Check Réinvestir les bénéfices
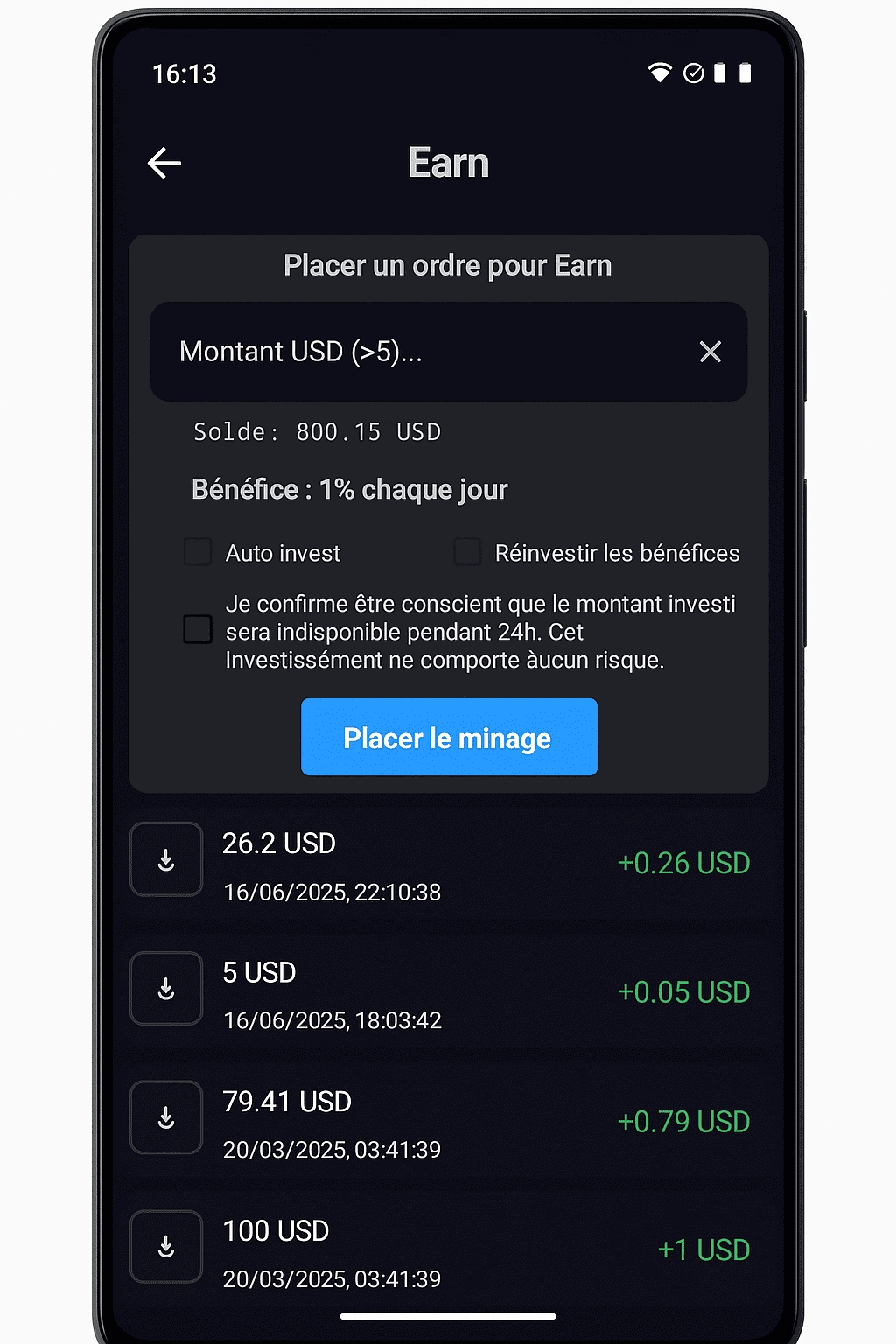Screen dimensions: 896x1344 point(467,551)
